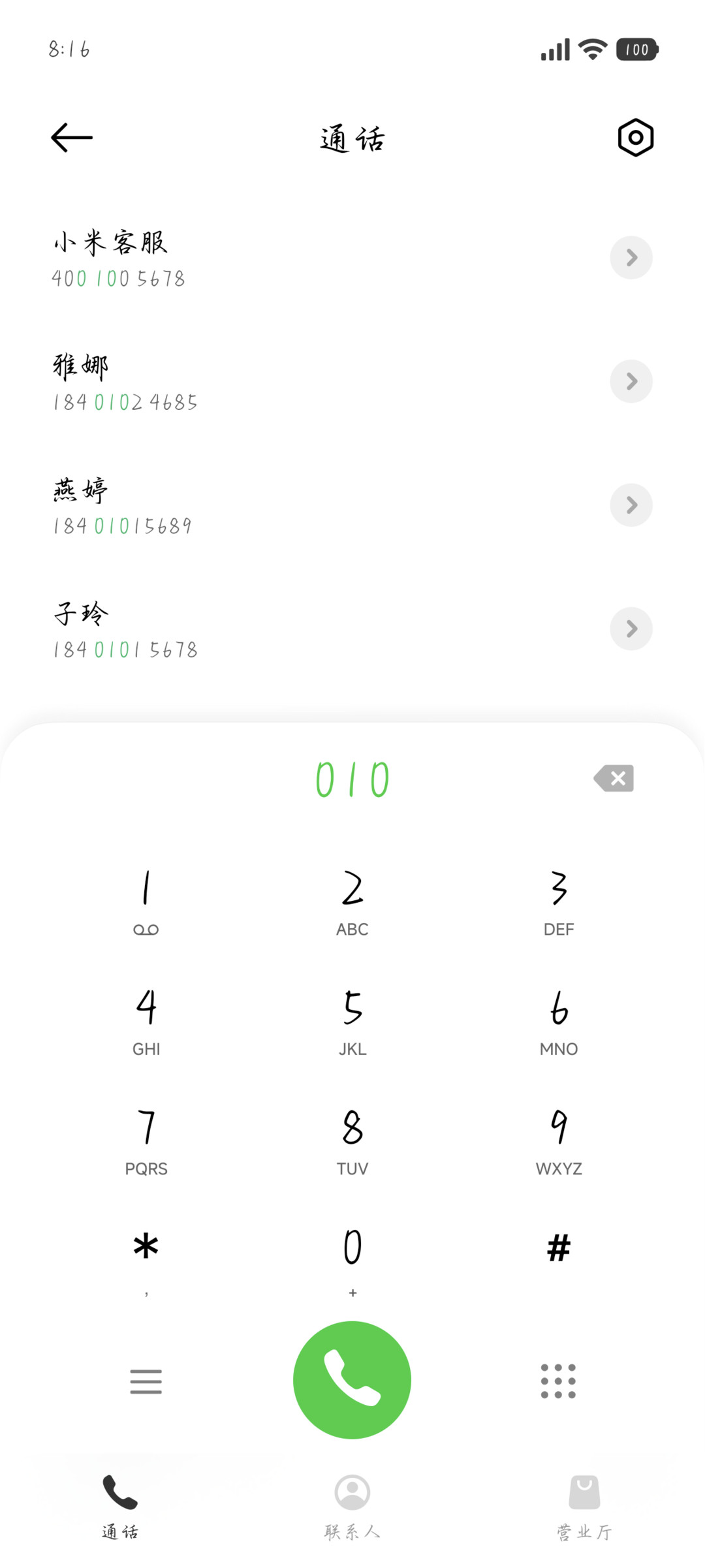Delete last digit with backspace icon

(614, 778)
